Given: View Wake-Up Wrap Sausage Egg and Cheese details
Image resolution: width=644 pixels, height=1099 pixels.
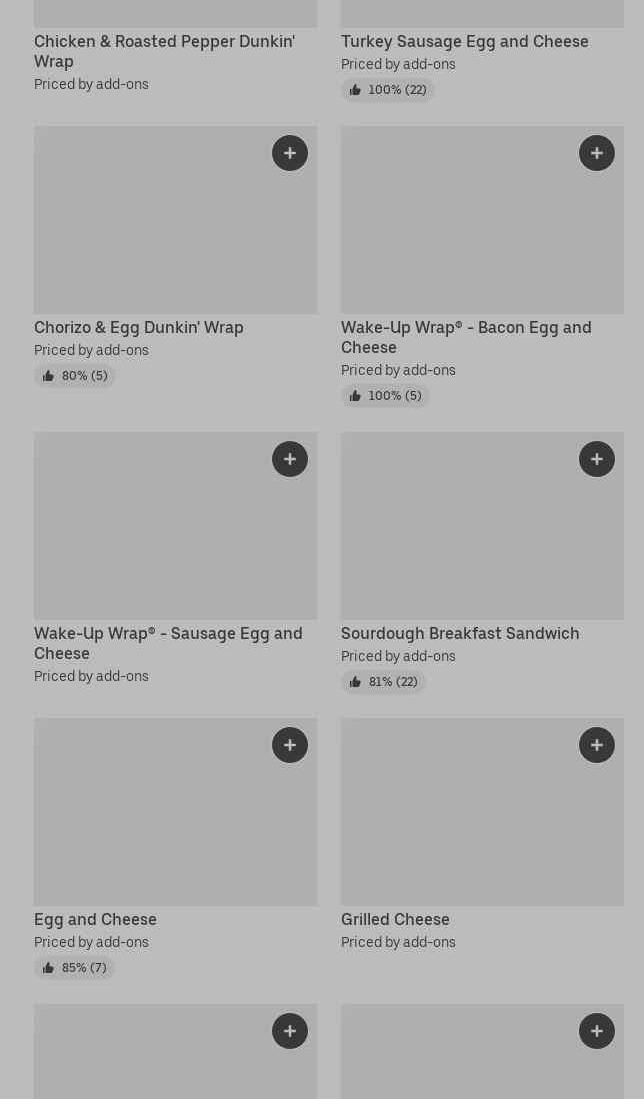Looking at the screenshot, I should [168, 643].
